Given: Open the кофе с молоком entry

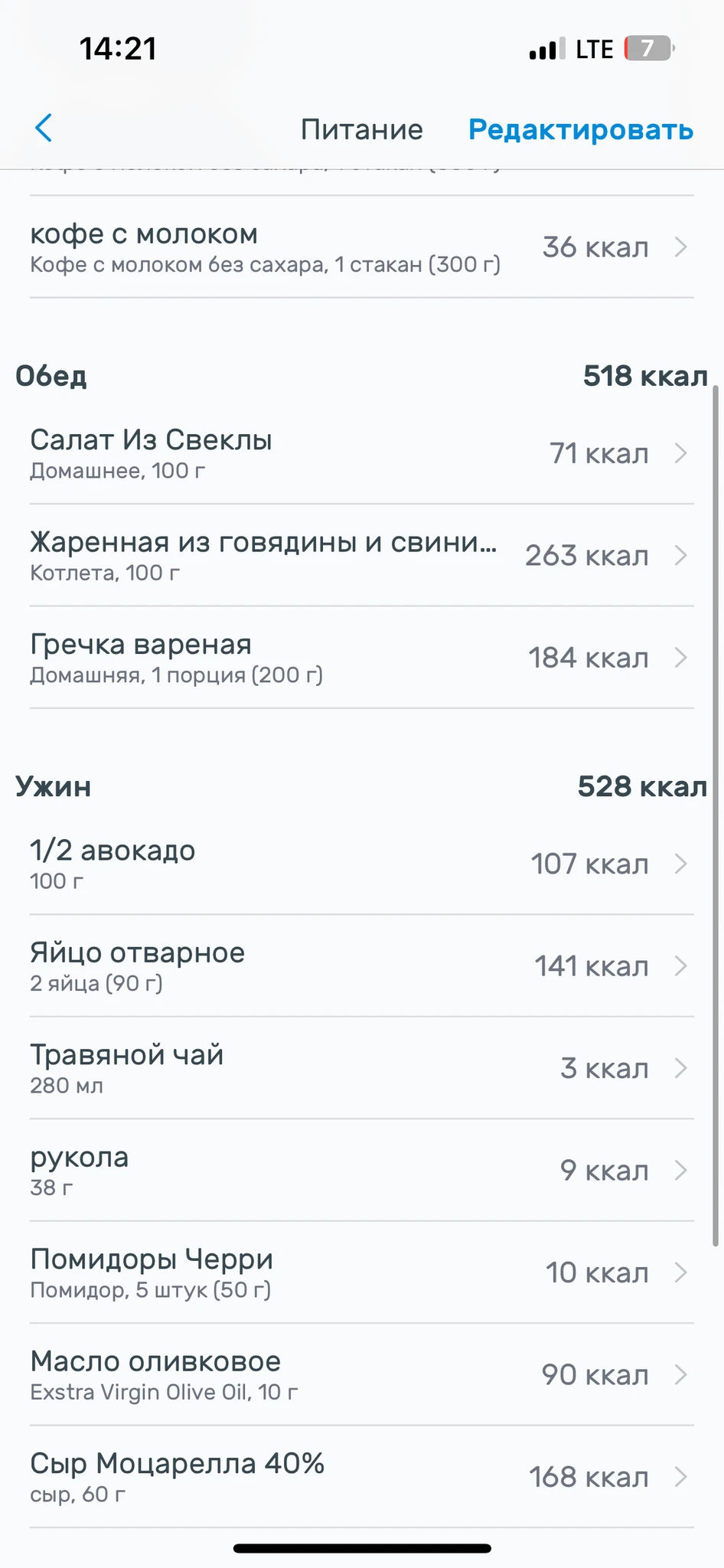Looking at the screenshot, I should (361, 247).
